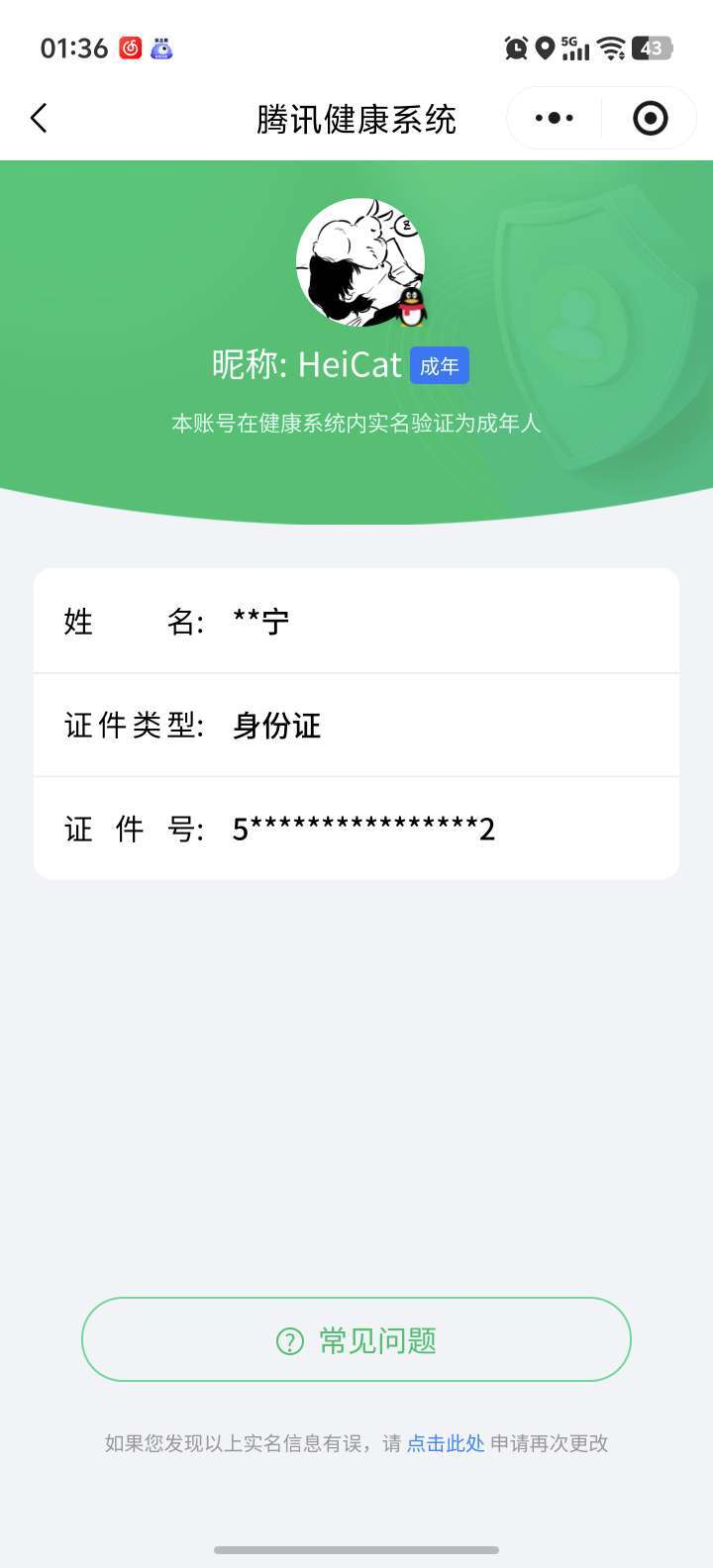
Task: Tap the Wi-Fi signal icon in status bar
Action: (614, 47)
